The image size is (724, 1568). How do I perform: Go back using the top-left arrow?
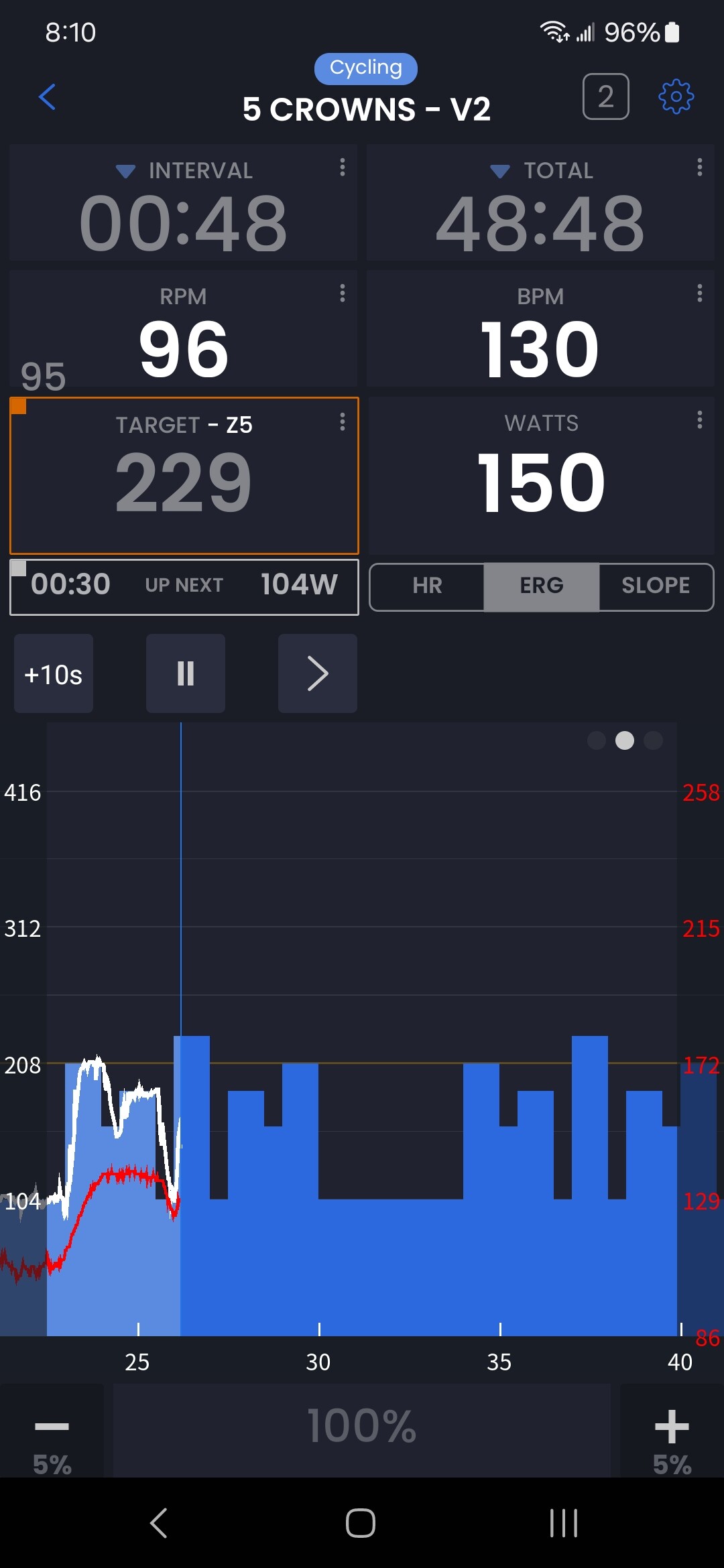(47, 97)
